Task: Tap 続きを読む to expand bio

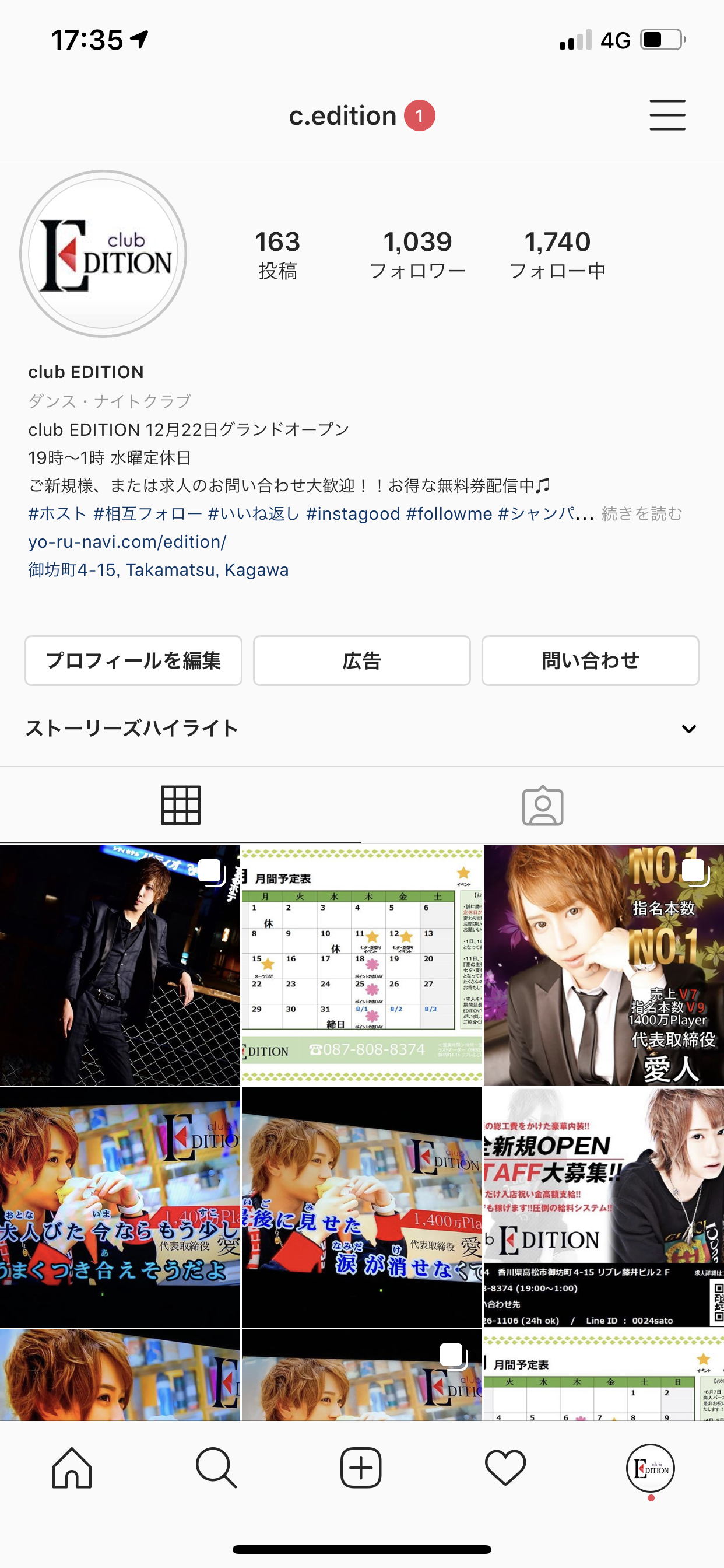Action: point(642,514)
